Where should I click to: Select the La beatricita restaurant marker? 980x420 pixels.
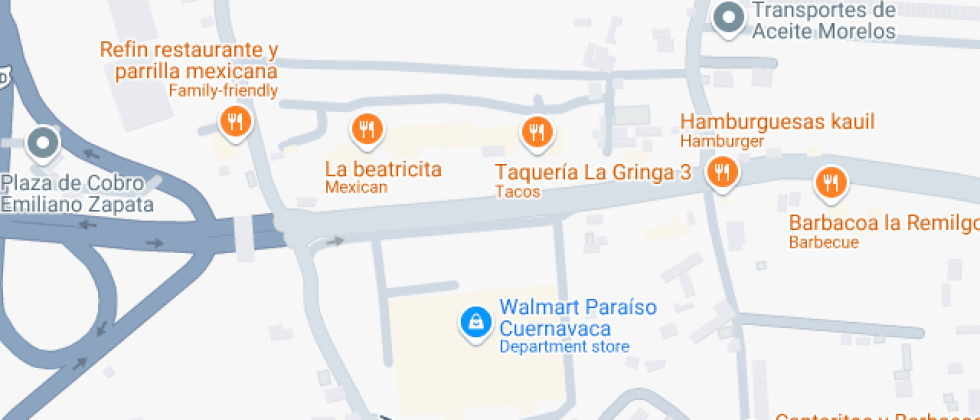click(x=367, y=128)
